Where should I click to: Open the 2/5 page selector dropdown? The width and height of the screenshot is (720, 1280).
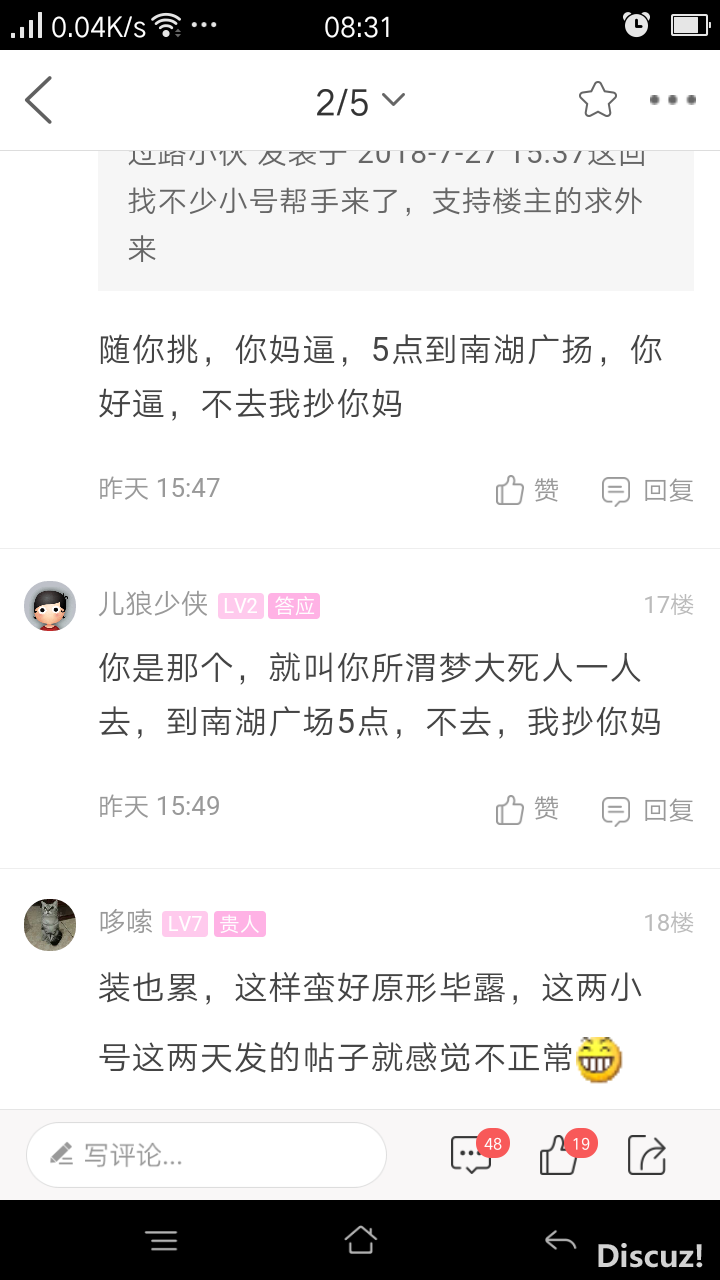click(x=360, y=101)
